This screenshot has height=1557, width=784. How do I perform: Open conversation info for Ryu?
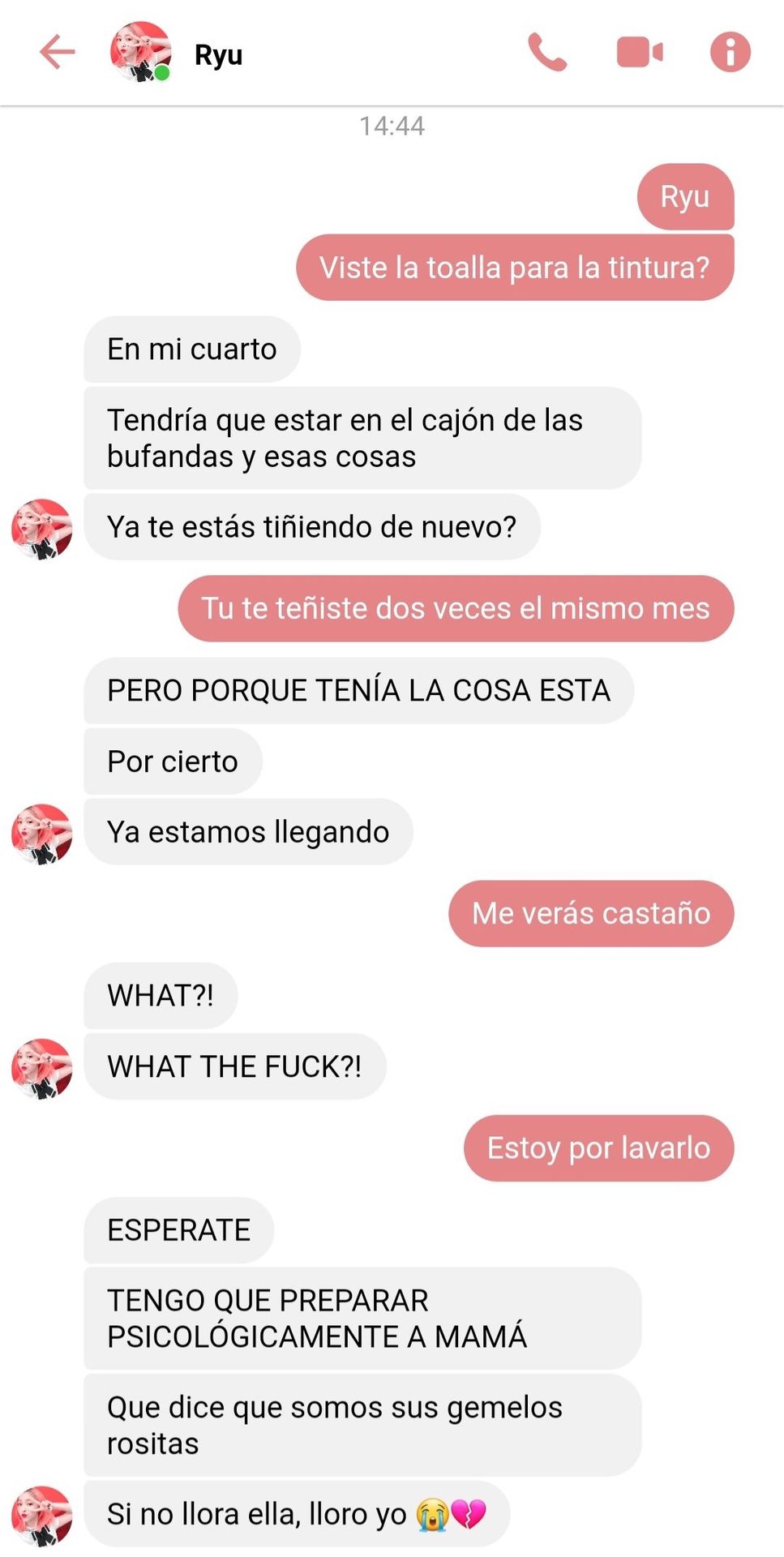point(730,53)
